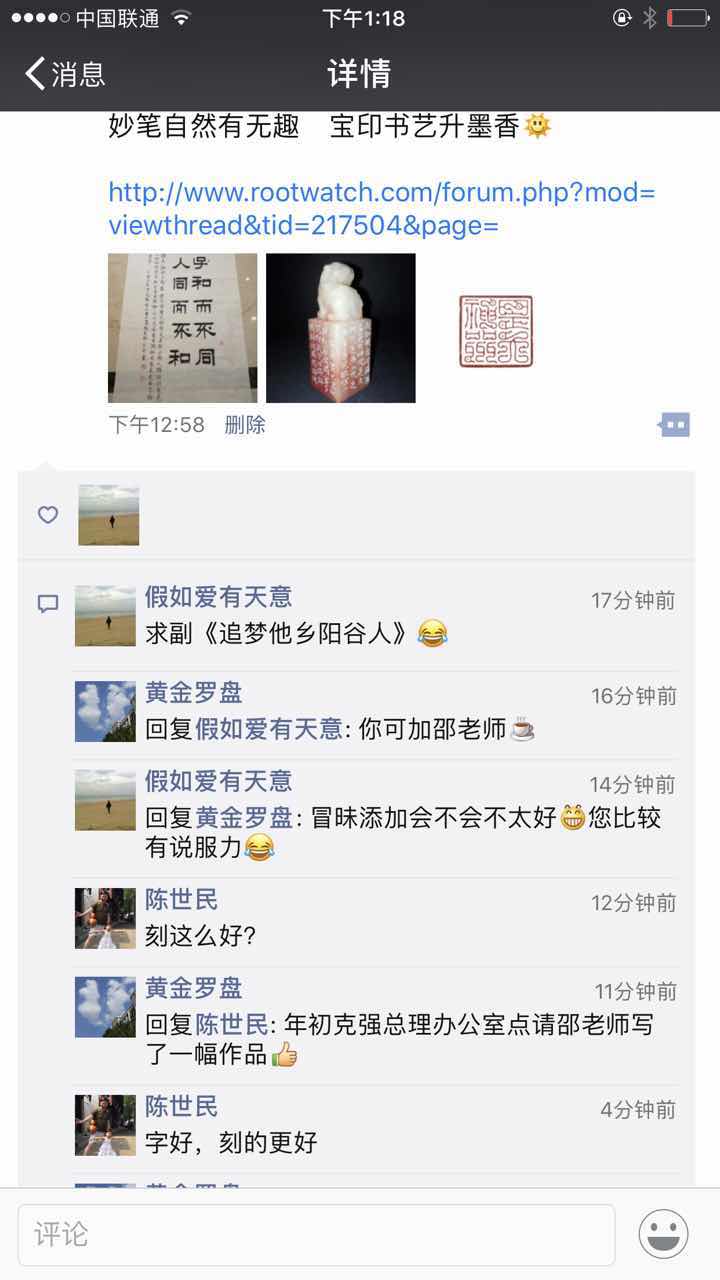The height and width of the screenshot is (1280, 720).
Task: Reply to comment about 克强总理办公室
Action: (400, 1040)
